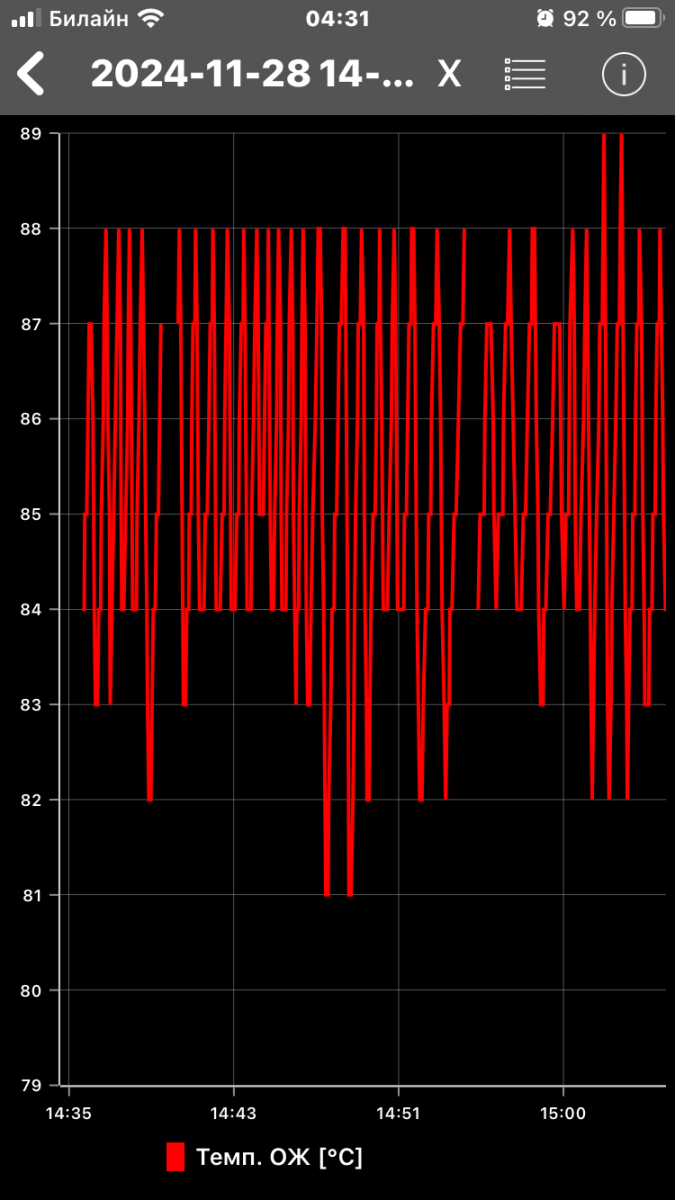The height and width of the screenshot is (1200, 675).
Task: Go back using the arrow
Action: 32,75
